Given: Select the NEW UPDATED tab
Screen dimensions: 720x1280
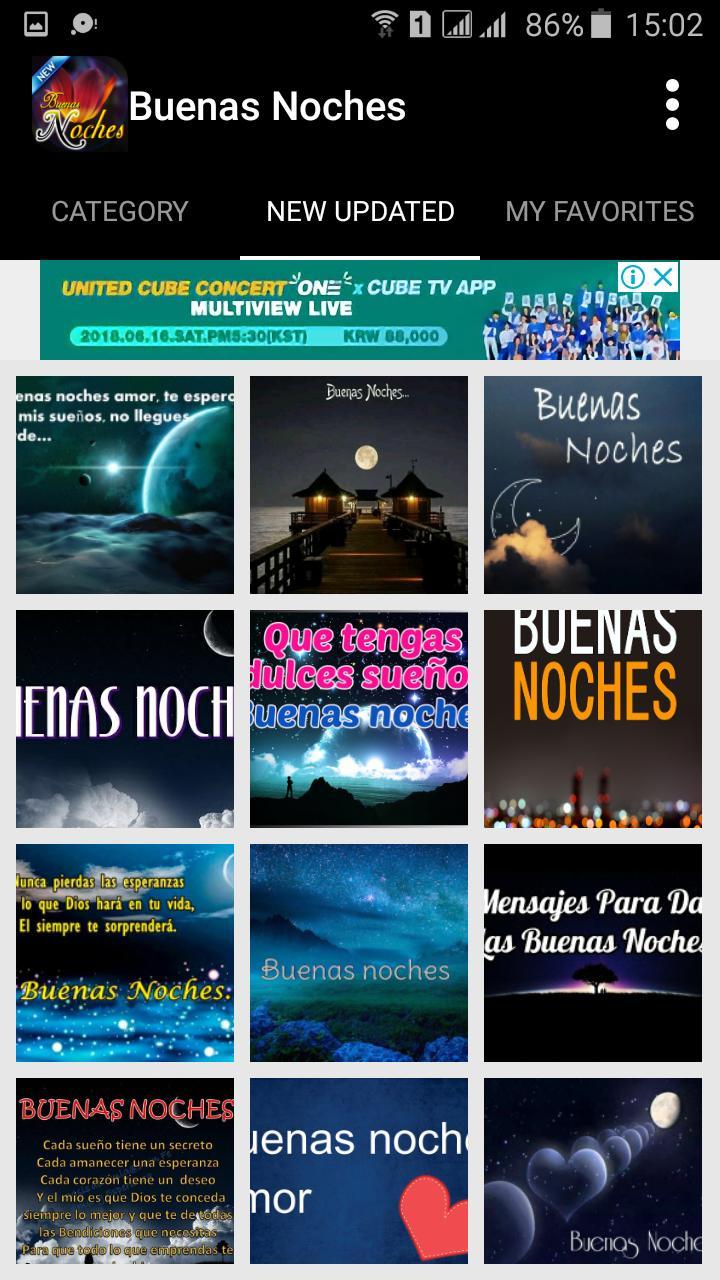Looking at the screenshot, I should point(360,211).
